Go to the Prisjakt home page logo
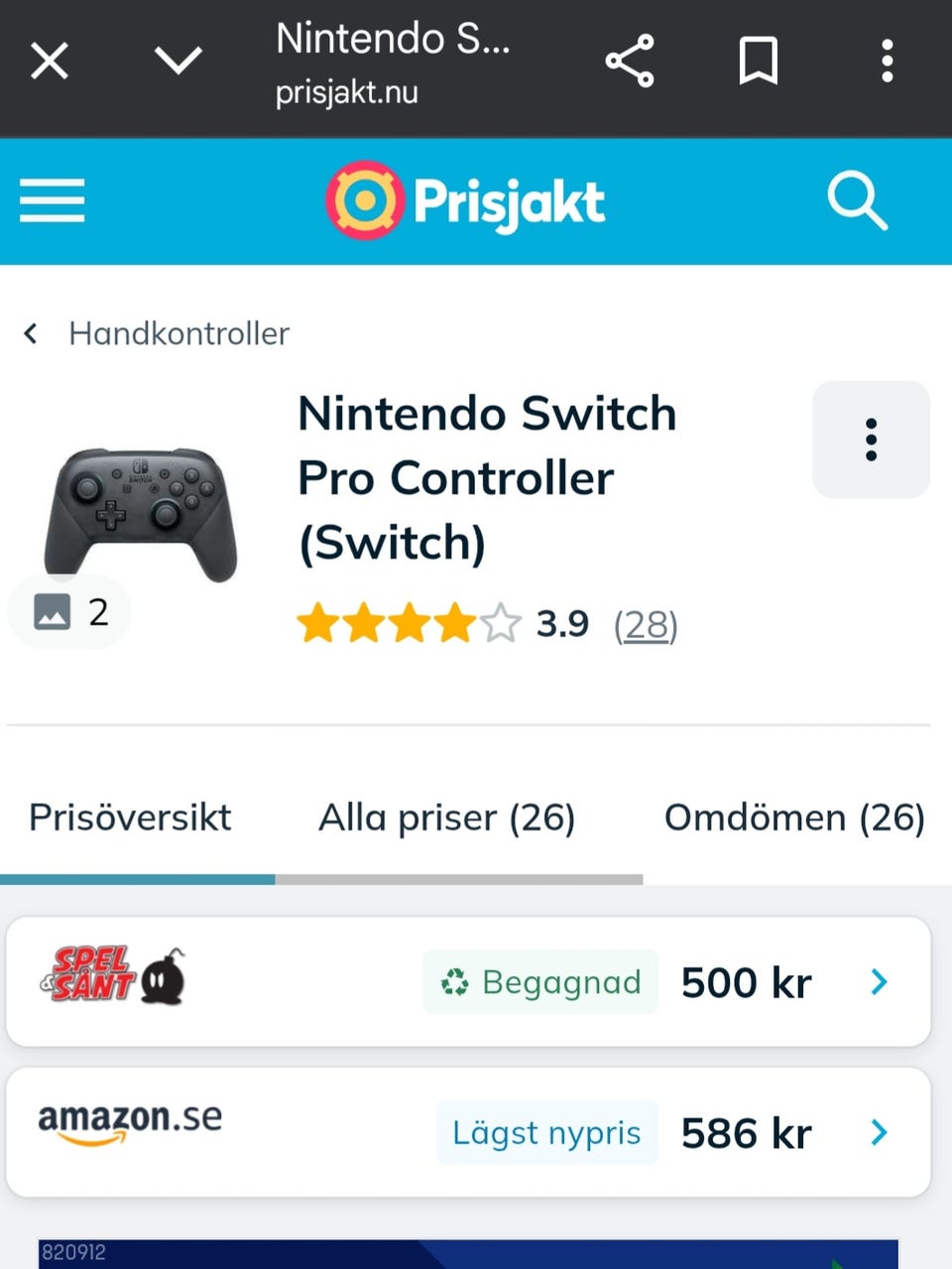 pyautogui.click(x=465, y=200)
